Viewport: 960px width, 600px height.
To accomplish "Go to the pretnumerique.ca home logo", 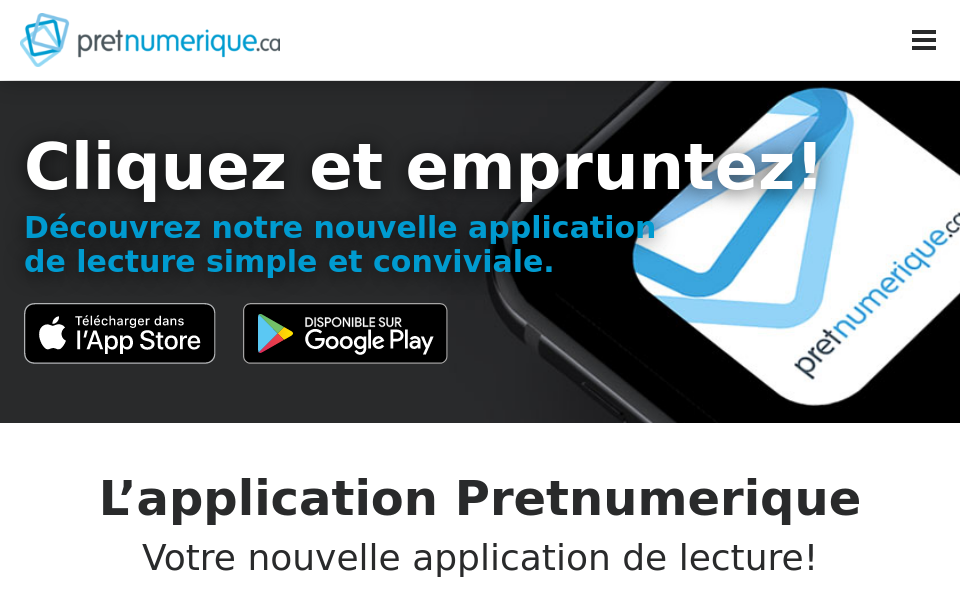I will point(150,40).
